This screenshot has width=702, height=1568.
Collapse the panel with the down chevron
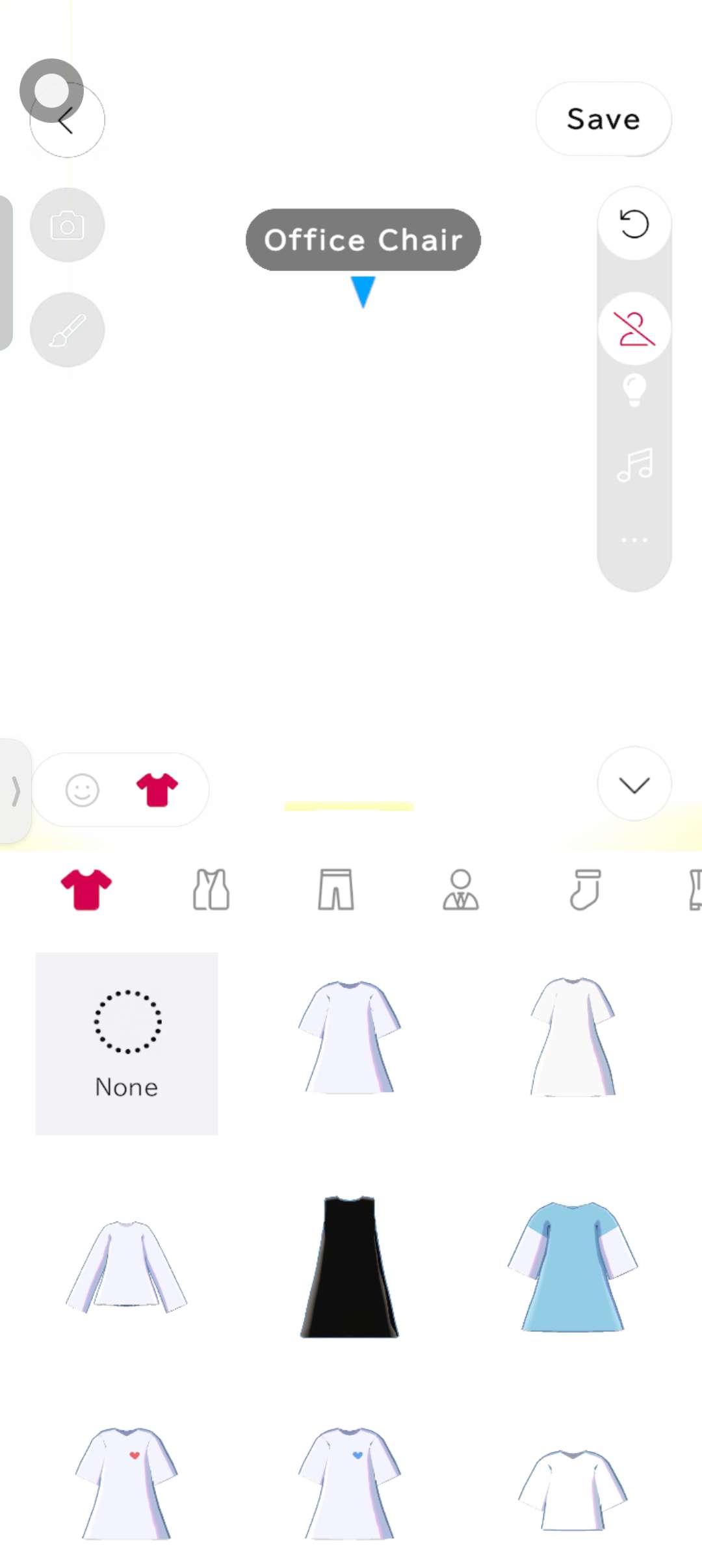[x=634, y=785]
